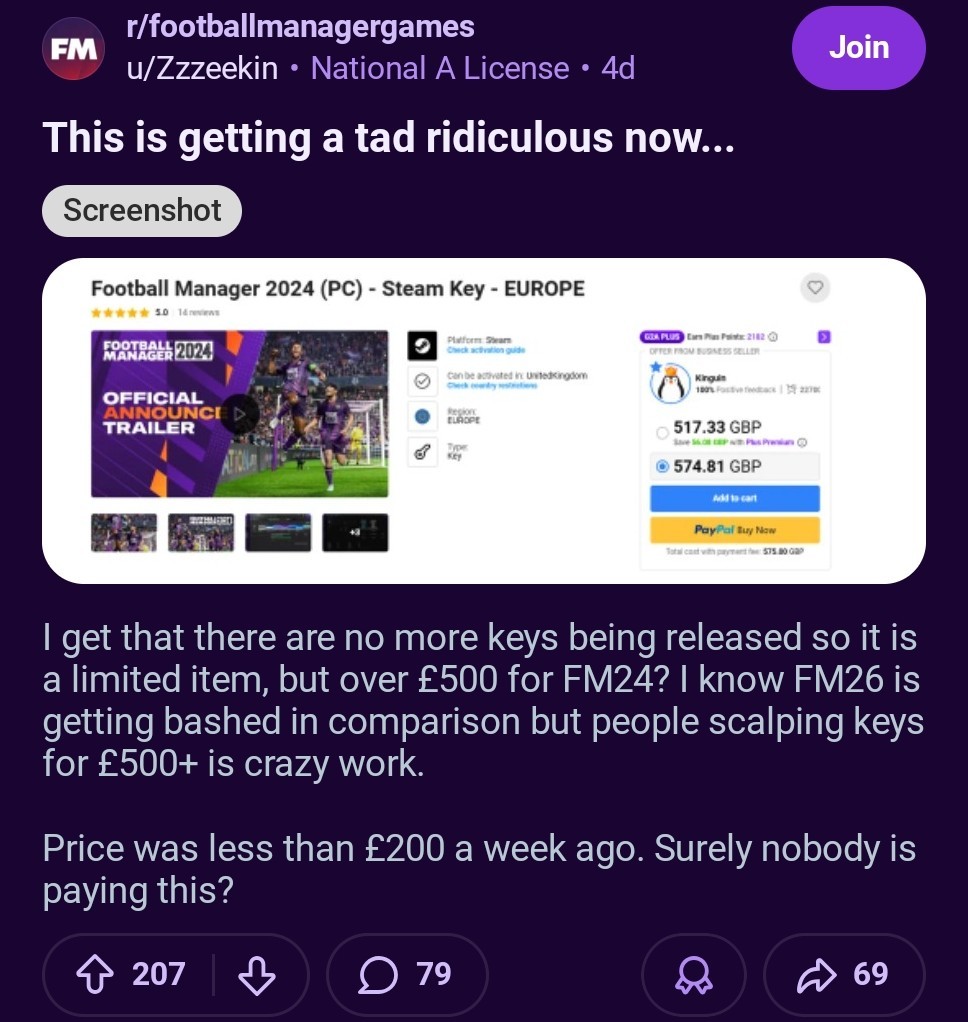This screenshot has height=1022, width=968.
Task: Open the Football Manager 2024 screenshot image
Action: coord(483,420)
